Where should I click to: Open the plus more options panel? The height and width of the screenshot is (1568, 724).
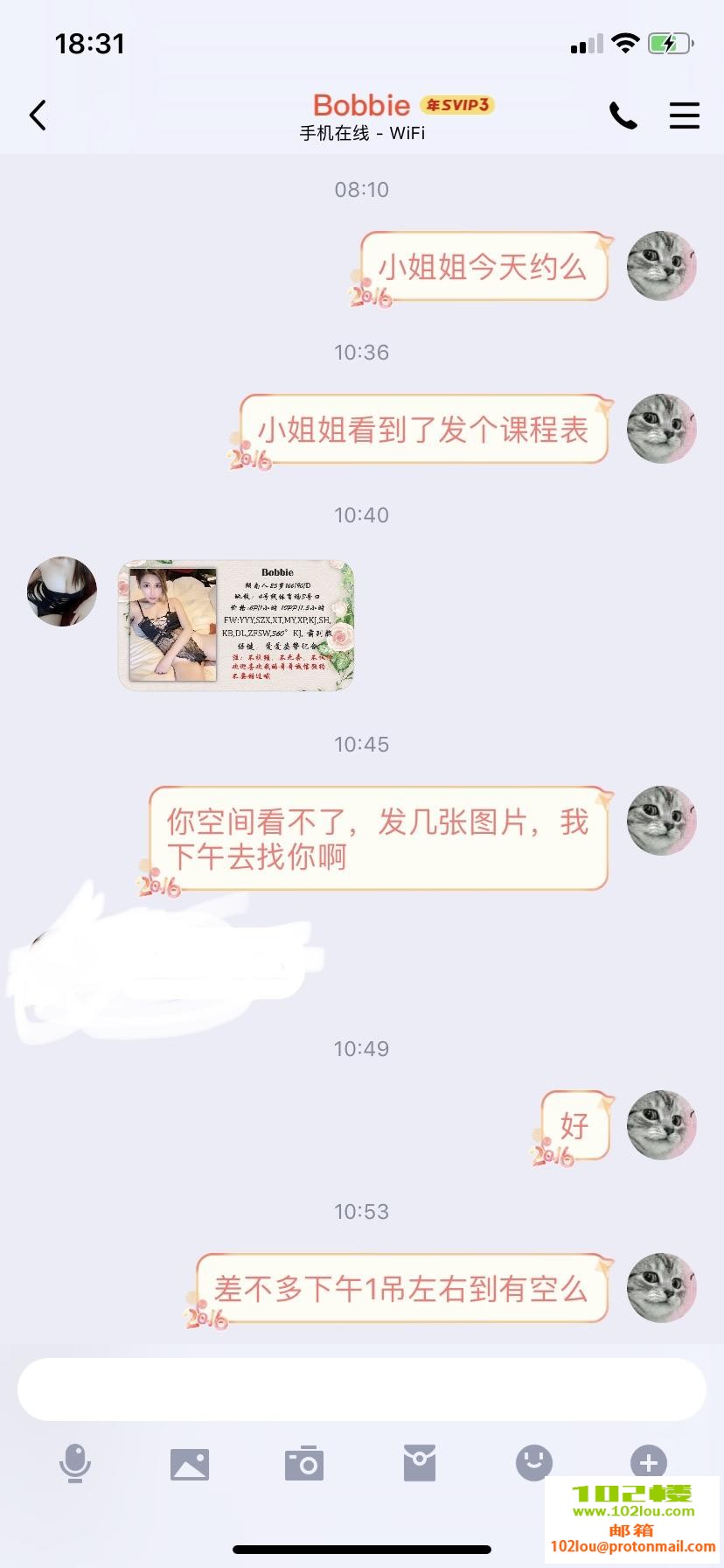click(x=648, y=1461)
